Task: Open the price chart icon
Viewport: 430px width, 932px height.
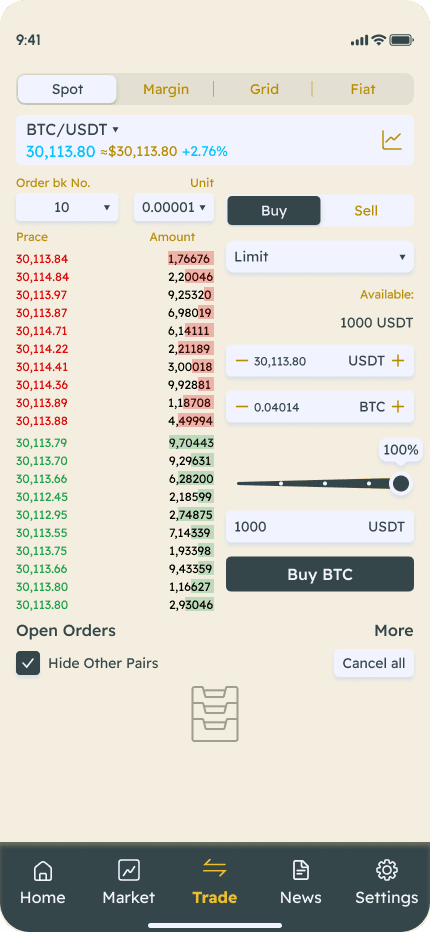Action: 392,140
